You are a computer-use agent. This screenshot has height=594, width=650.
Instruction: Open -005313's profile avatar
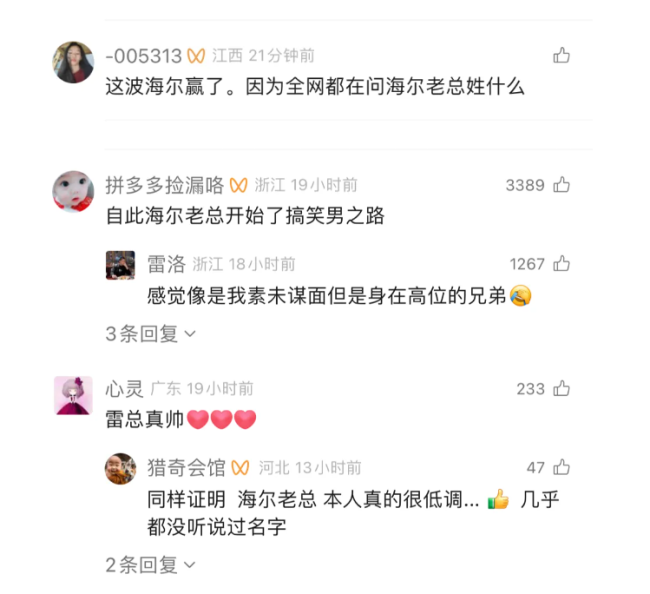tap(73, 62)
